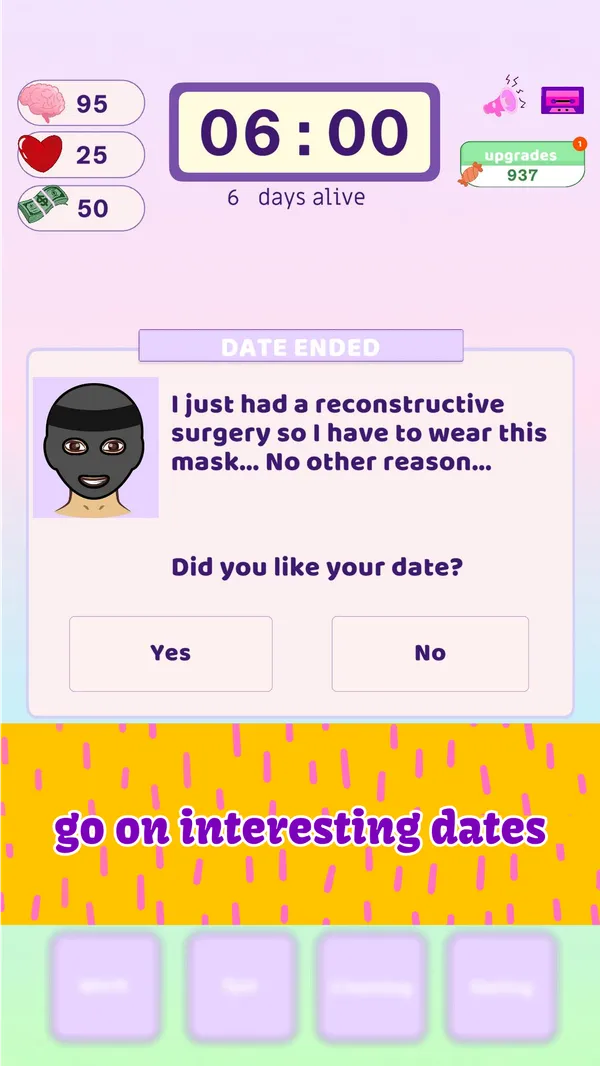Answer Yes to liking your date
This screenshot has height=1066, width=600.
[x=170, y=653]
